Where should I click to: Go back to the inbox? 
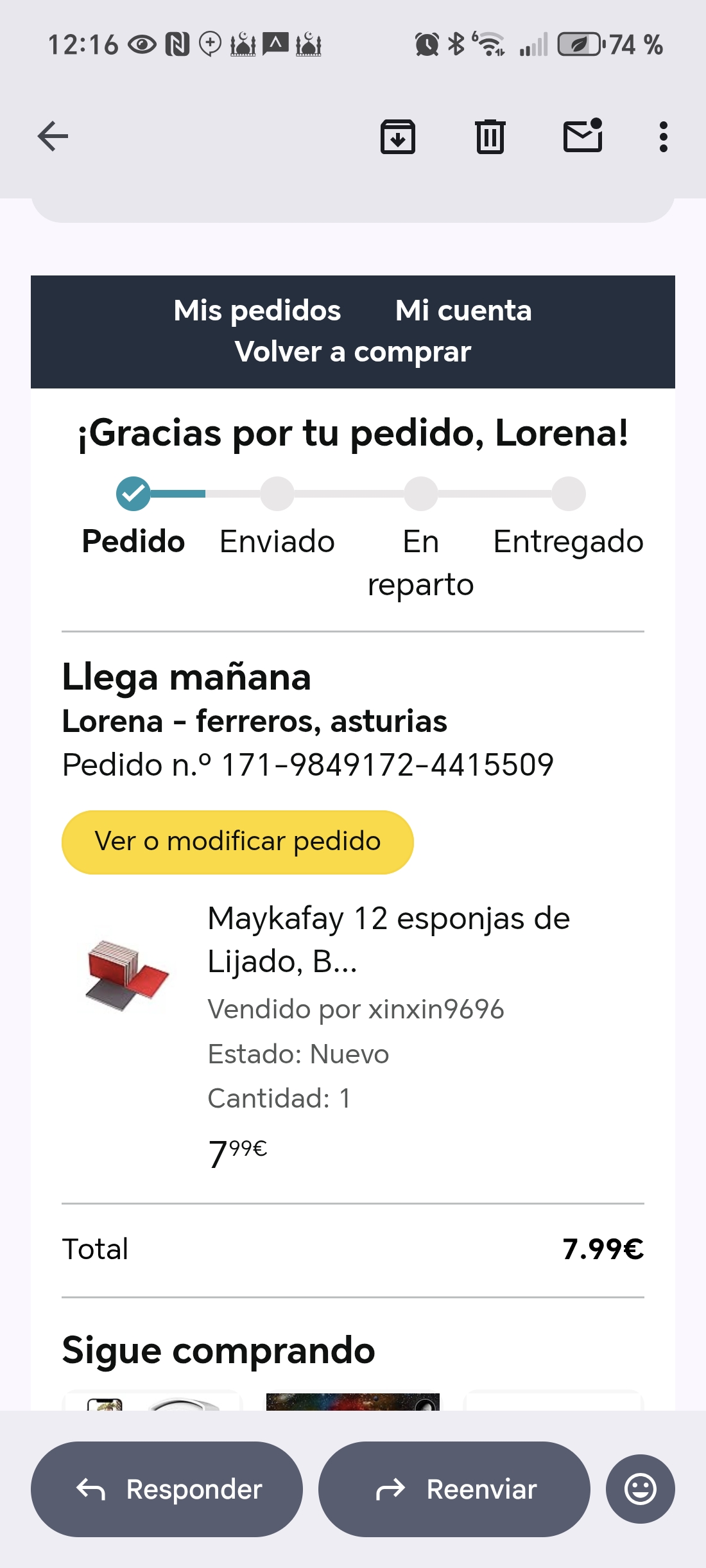click(x=53, y=136)
